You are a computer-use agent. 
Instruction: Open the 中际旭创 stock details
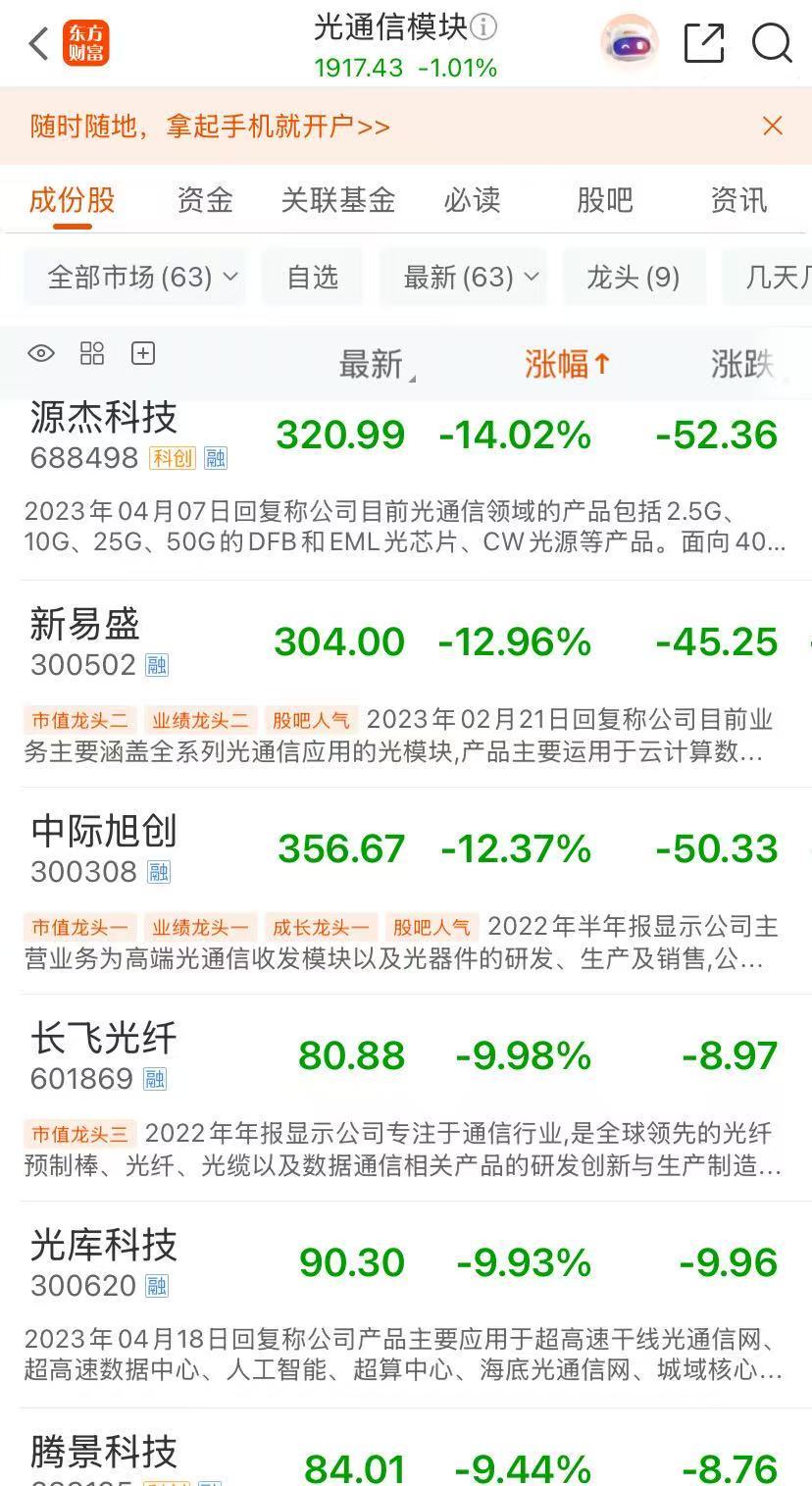pyautogui.click(x=104, y=847)
